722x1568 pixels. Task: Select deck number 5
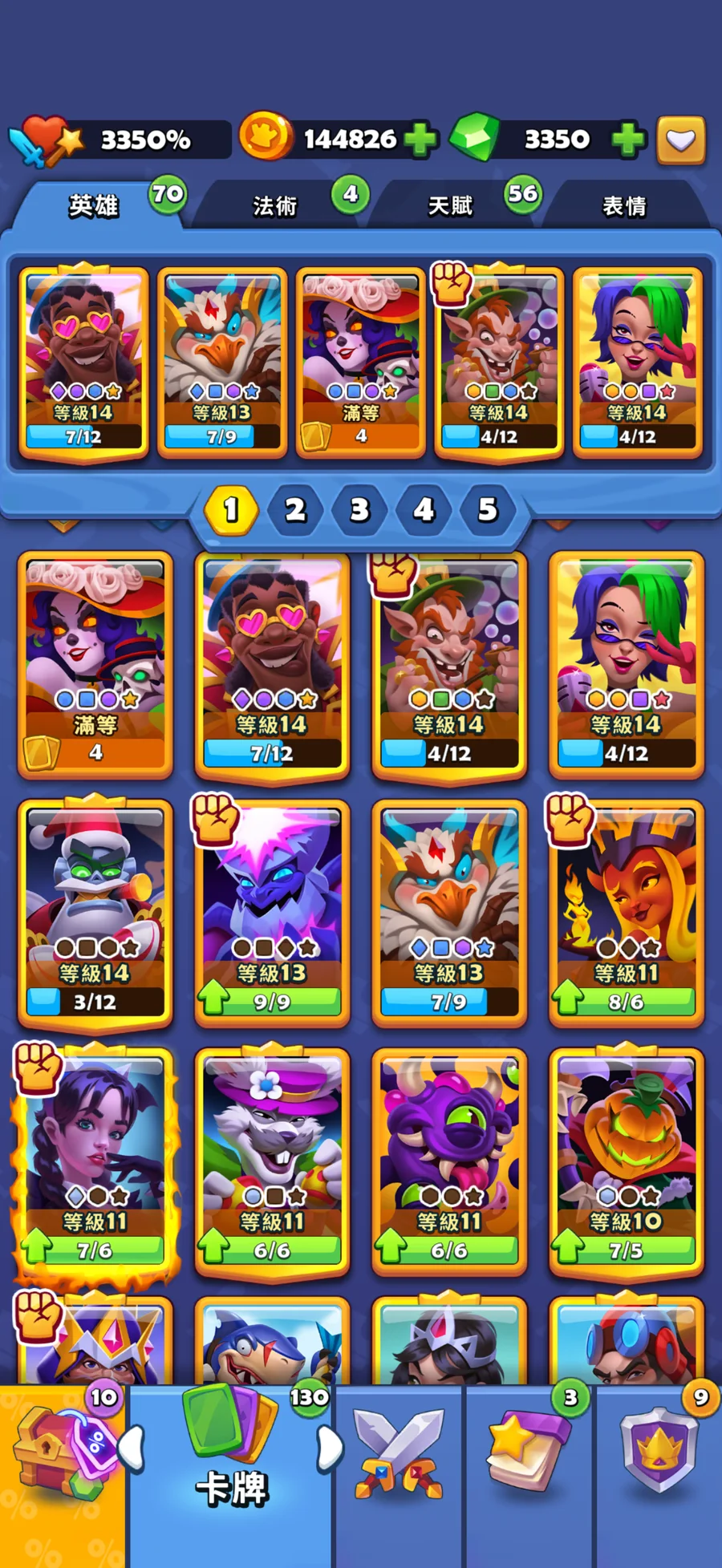488,510
